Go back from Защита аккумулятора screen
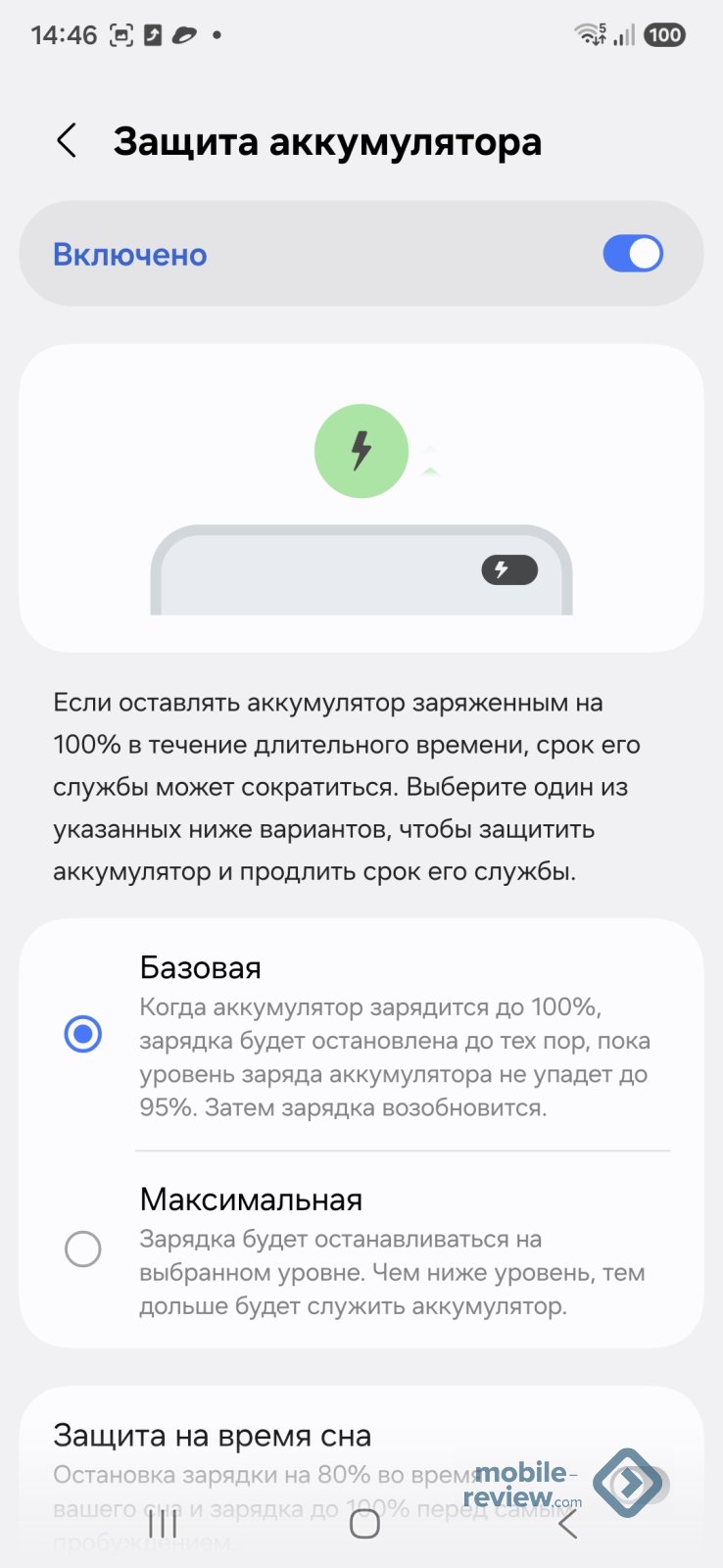 67,141
